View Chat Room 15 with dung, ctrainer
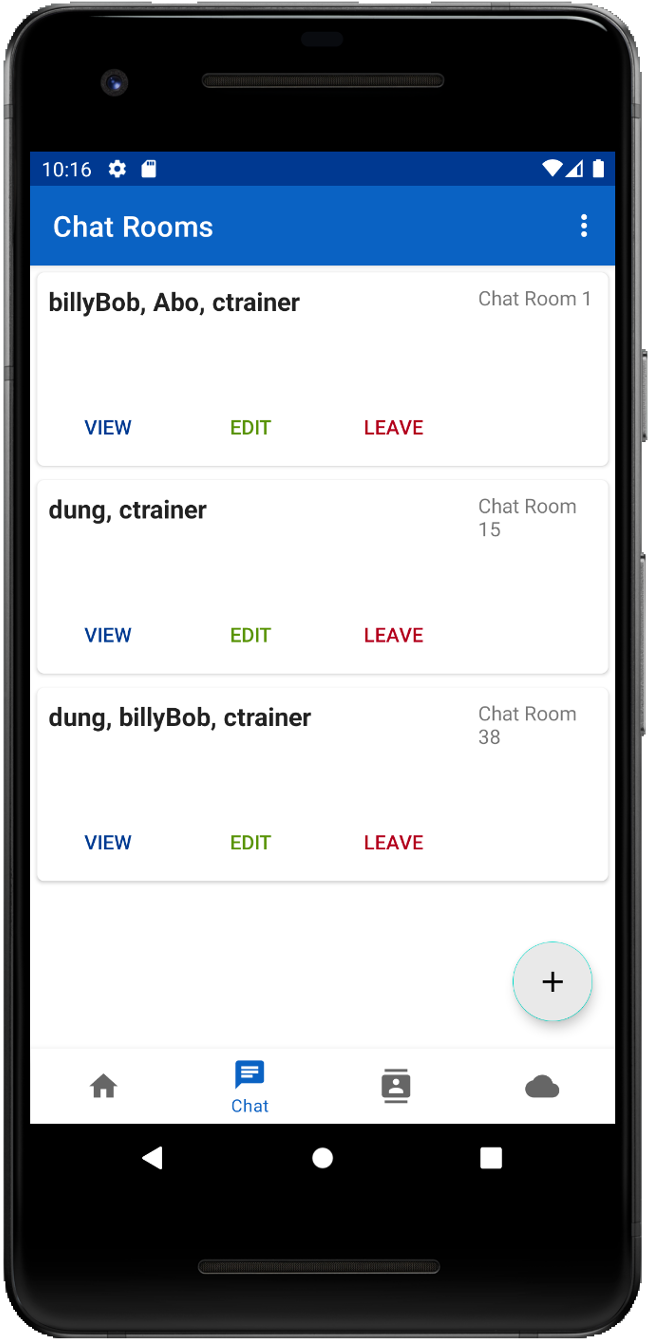The width and height of the screenshot is (652, 1344). [108, 635]
